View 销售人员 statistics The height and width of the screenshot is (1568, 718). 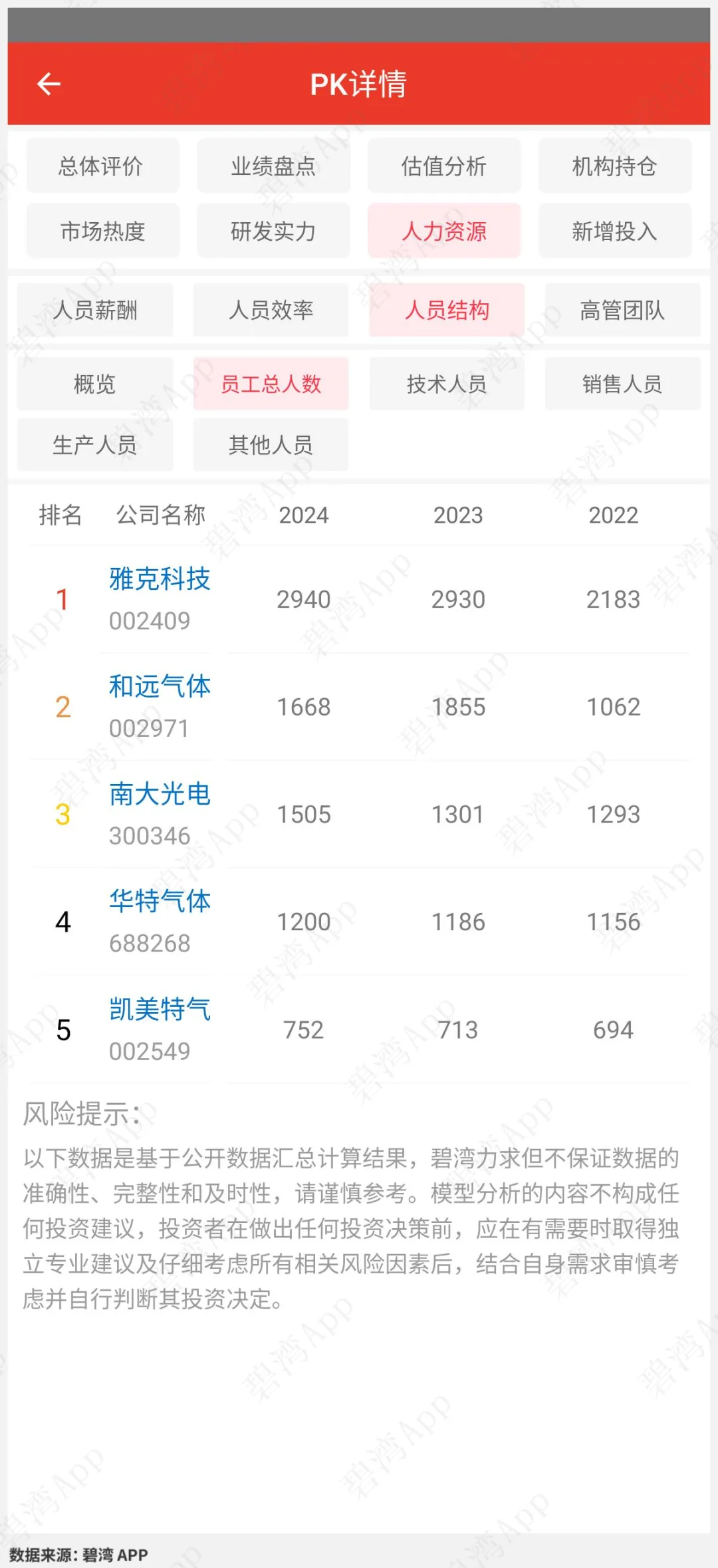(621, 382)
